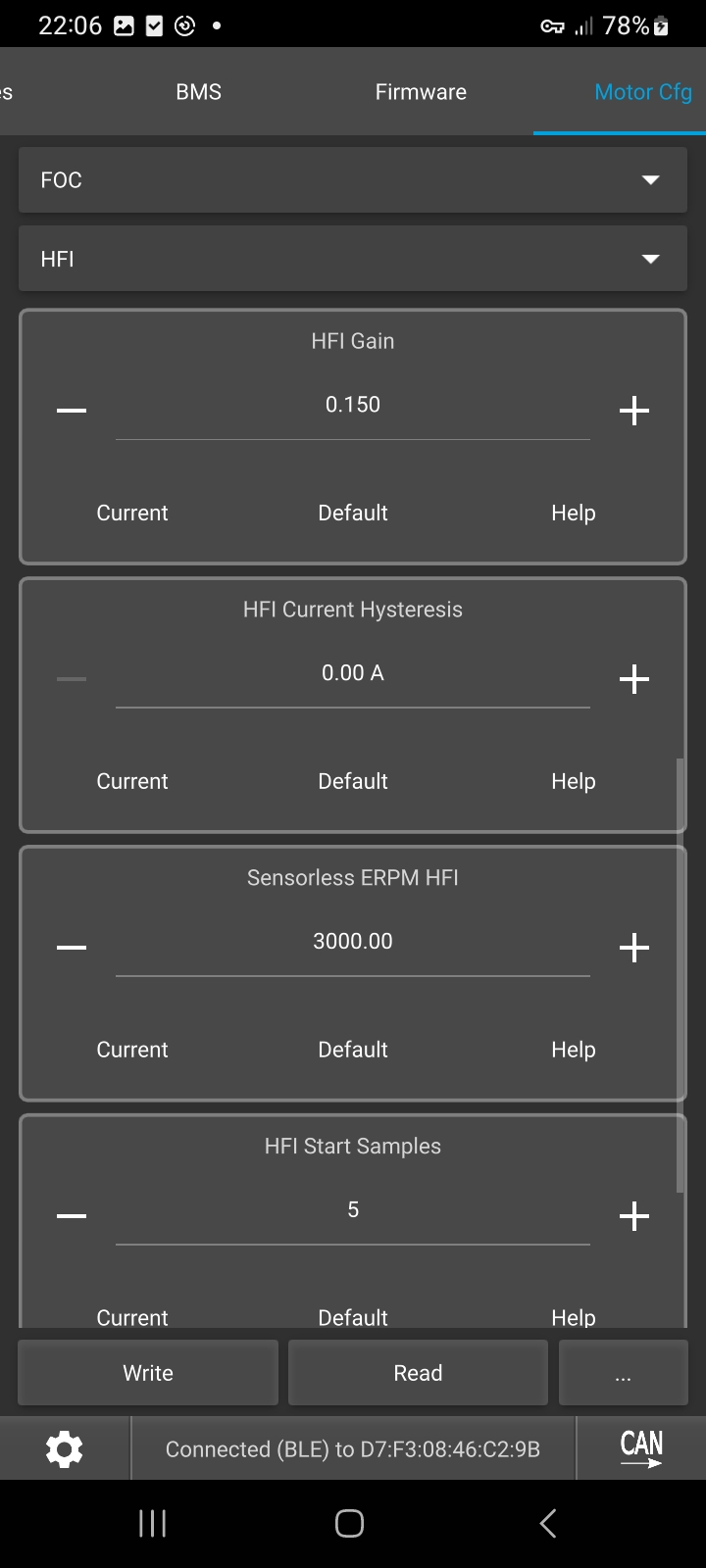Increase HFI Start Samples value
706x1568 pixels.
point(634,1216)
